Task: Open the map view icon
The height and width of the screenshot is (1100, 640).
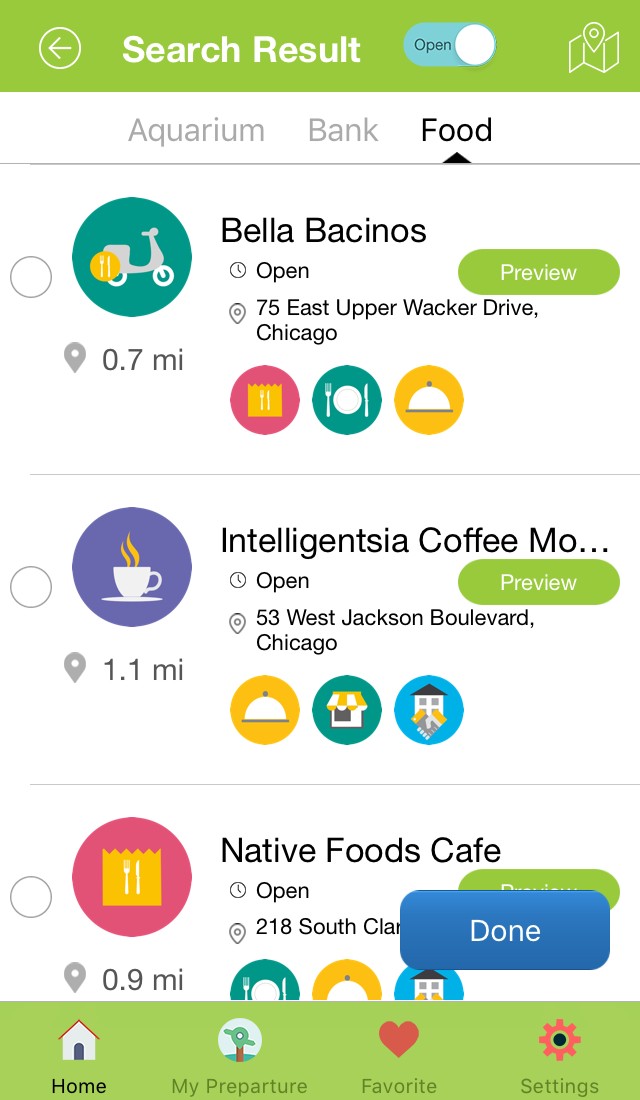Action: point(594,48)
